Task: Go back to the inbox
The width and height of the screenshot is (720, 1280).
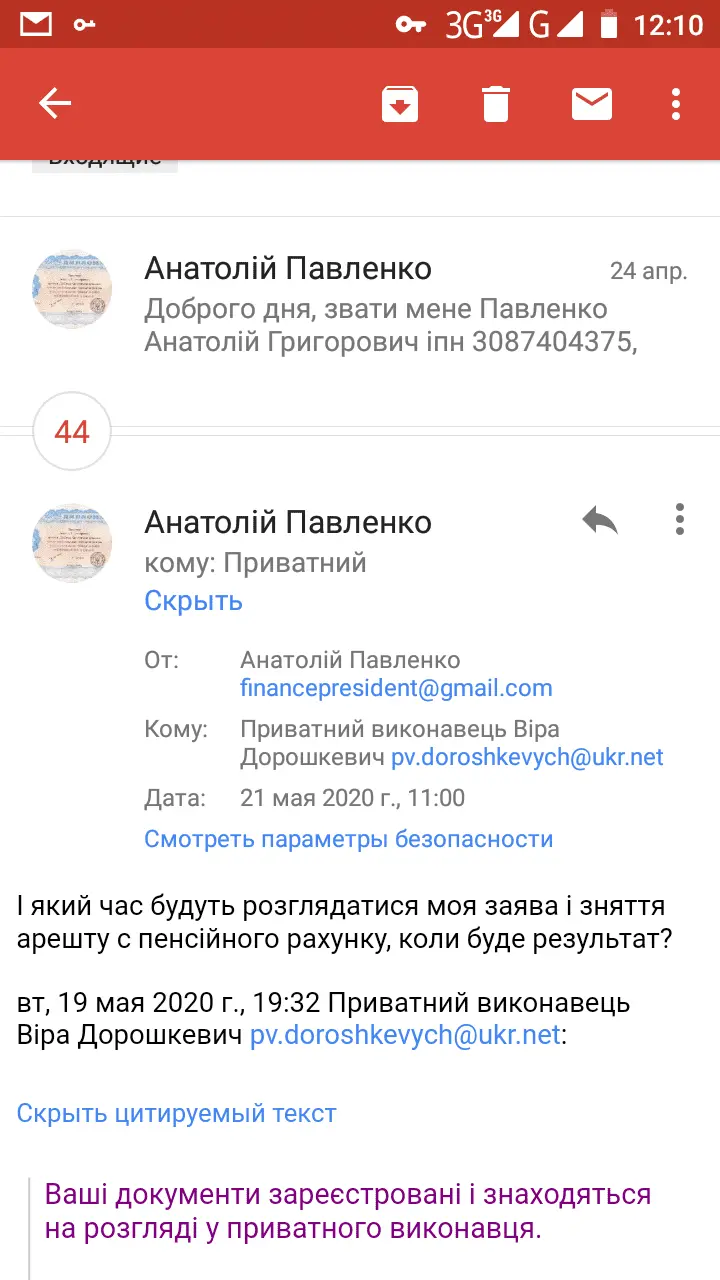Action: (x=55, y=103)
